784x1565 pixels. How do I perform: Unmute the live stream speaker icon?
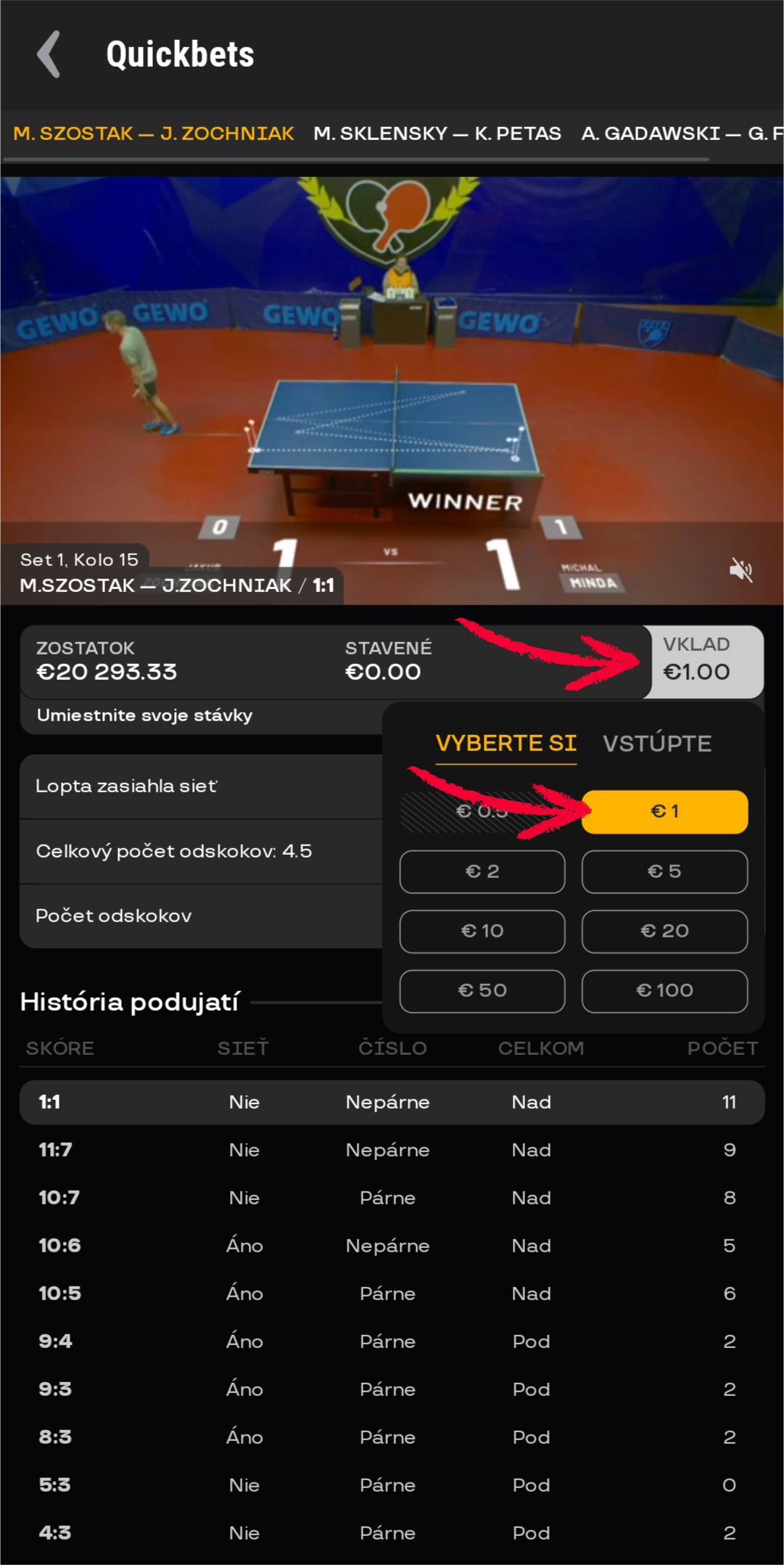coord(741,571)
